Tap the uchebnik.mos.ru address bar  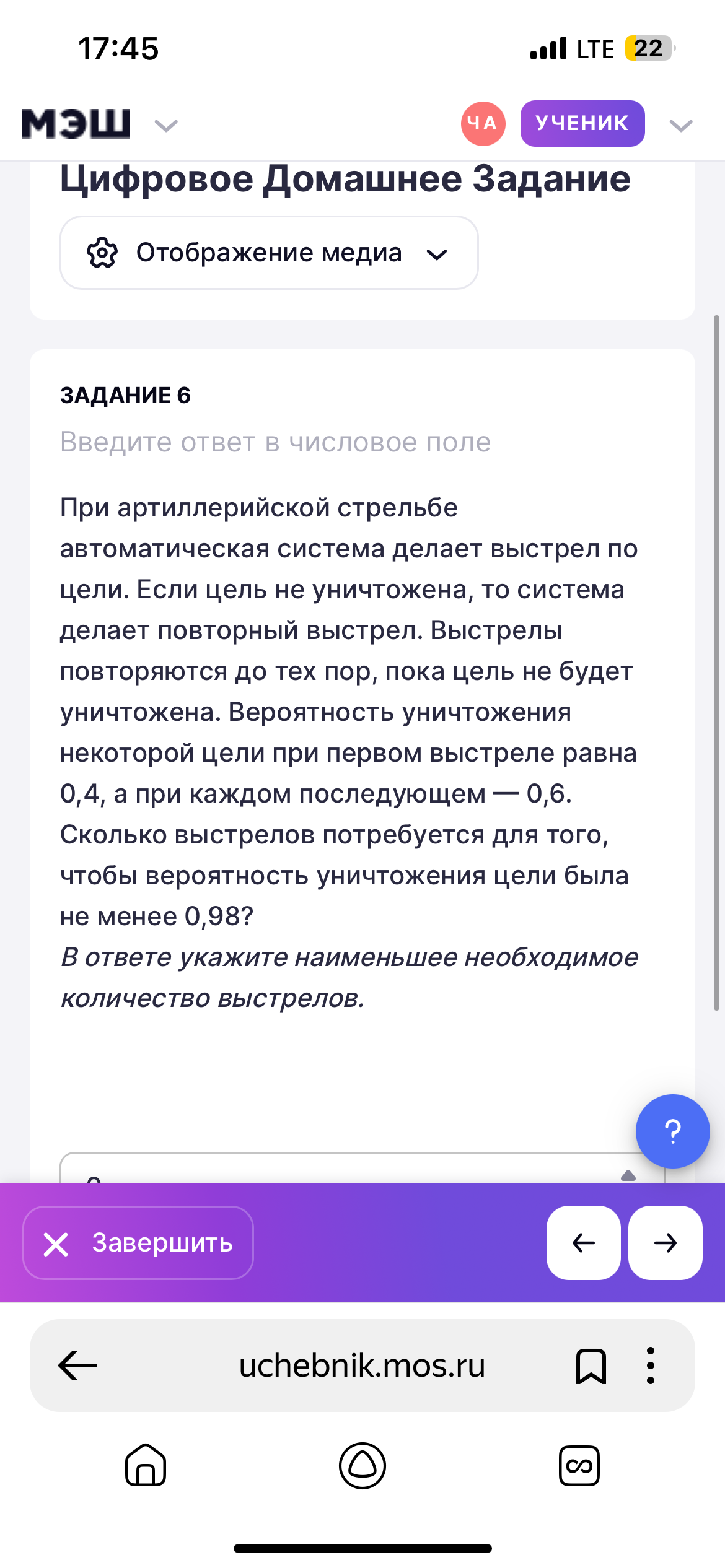point(362,1365)
